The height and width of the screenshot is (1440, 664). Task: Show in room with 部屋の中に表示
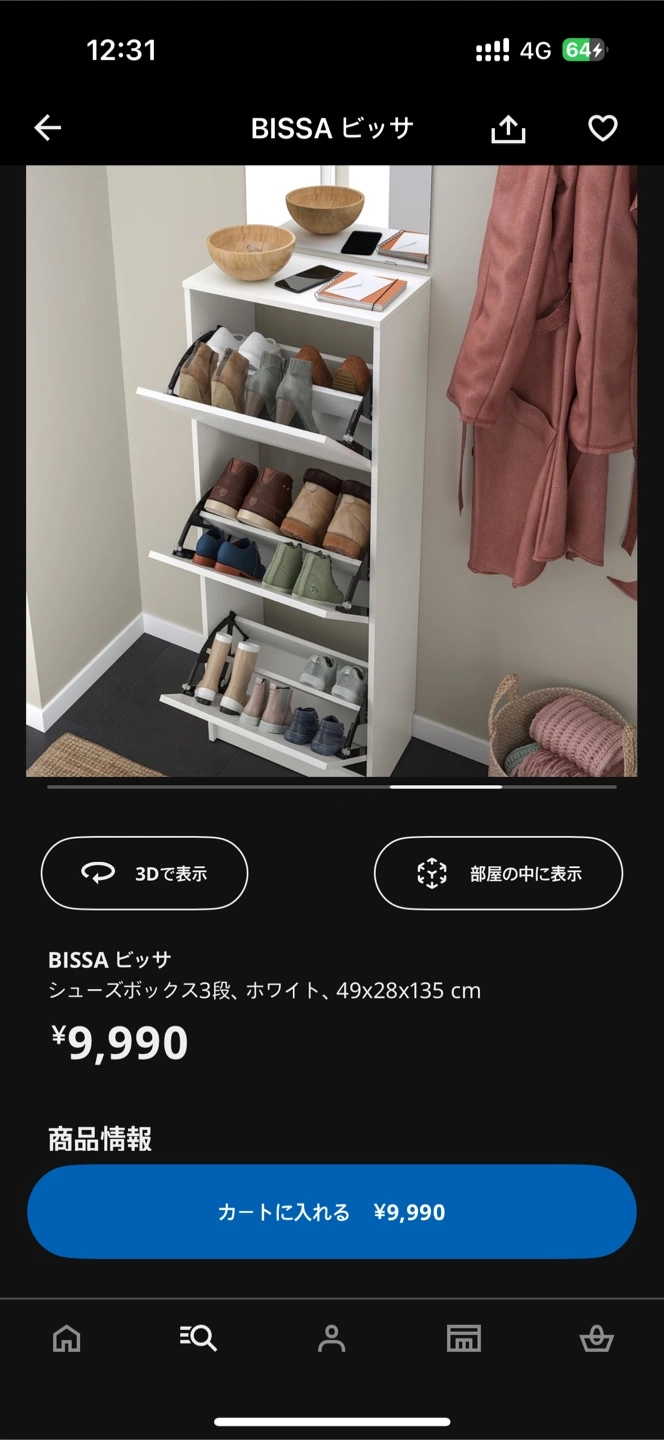click(x=498, y=873)
